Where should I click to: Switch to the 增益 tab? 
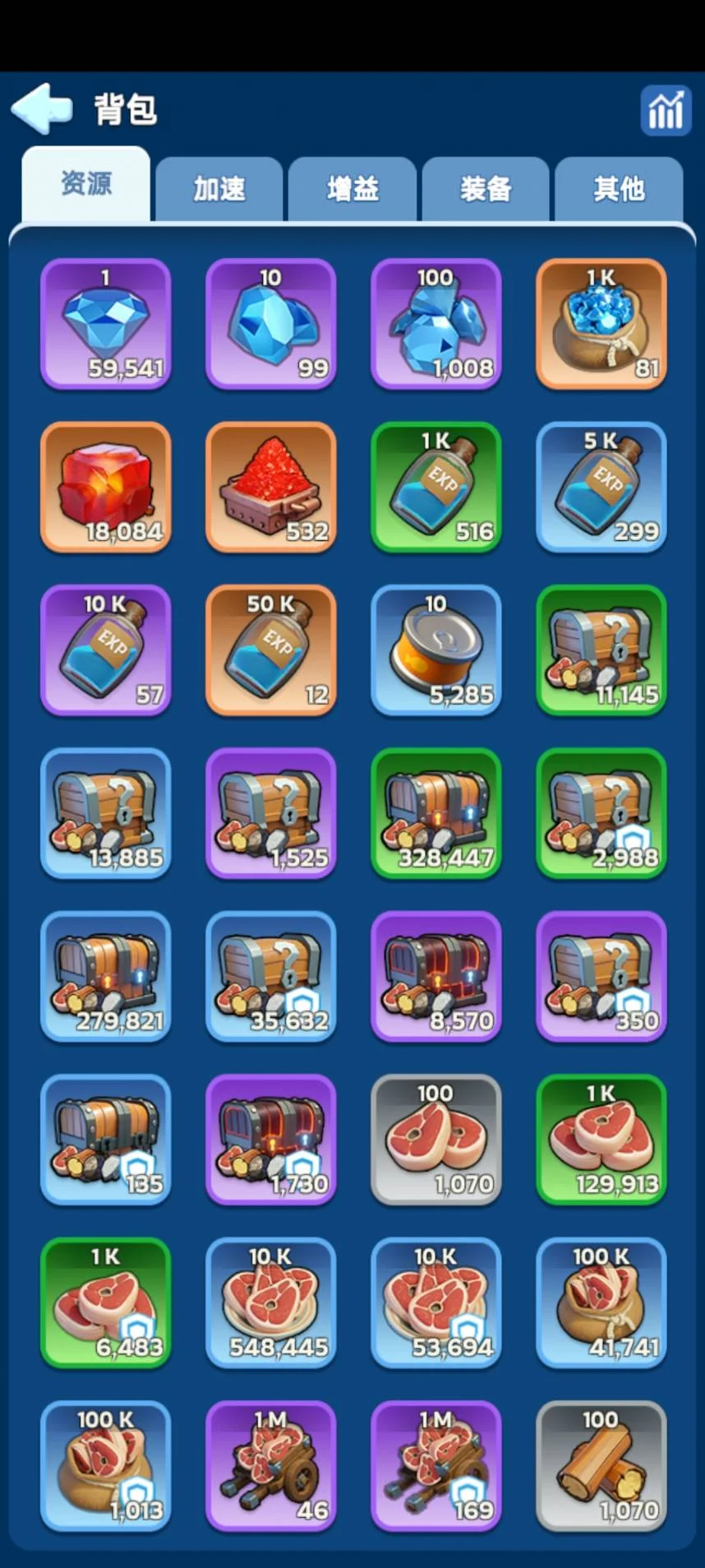(x=352, y=189)
